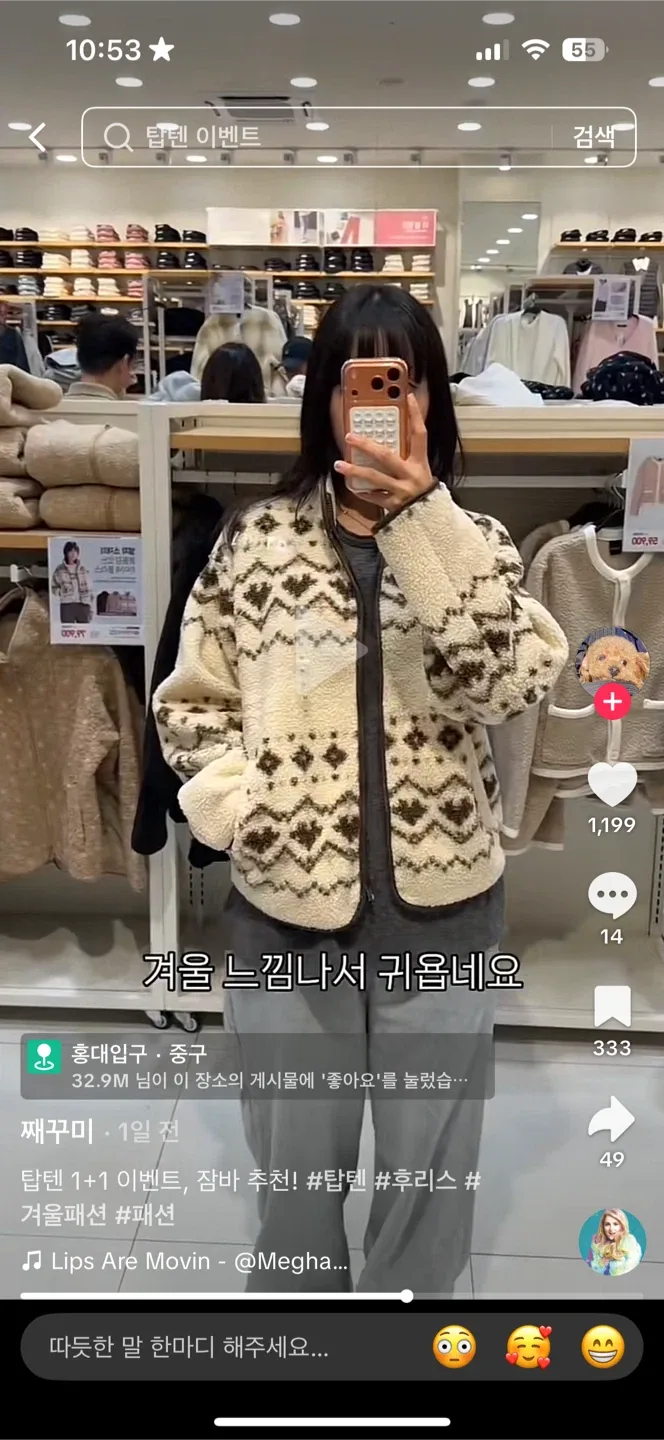Image resolution: width=664 pixels, height=1440 pixels.
Task: Tap the comment field 따듯한 말 한마디 해주세요
Action: (x=190, y=1347)
